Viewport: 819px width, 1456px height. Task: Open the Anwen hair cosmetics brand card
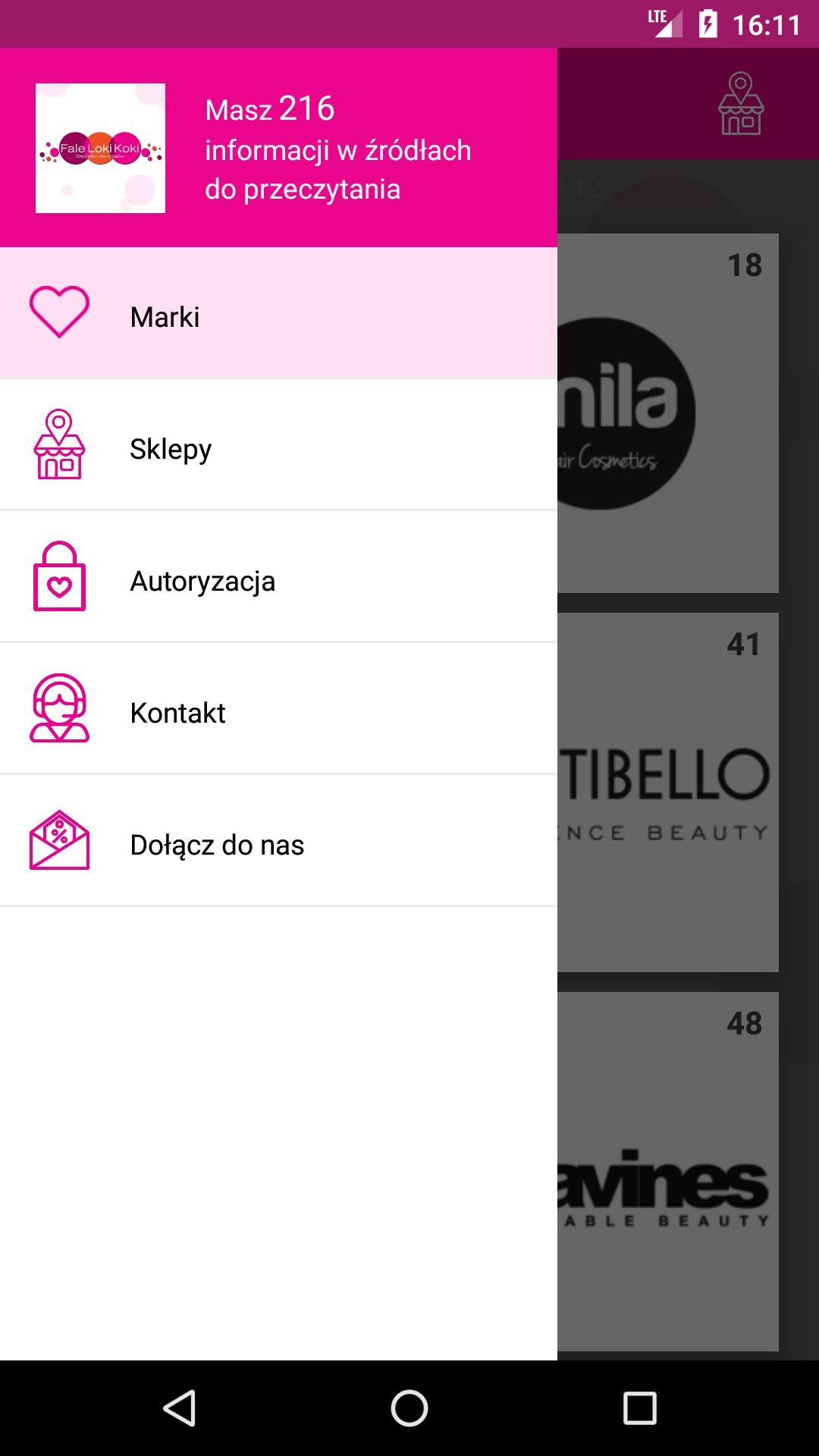669,413
